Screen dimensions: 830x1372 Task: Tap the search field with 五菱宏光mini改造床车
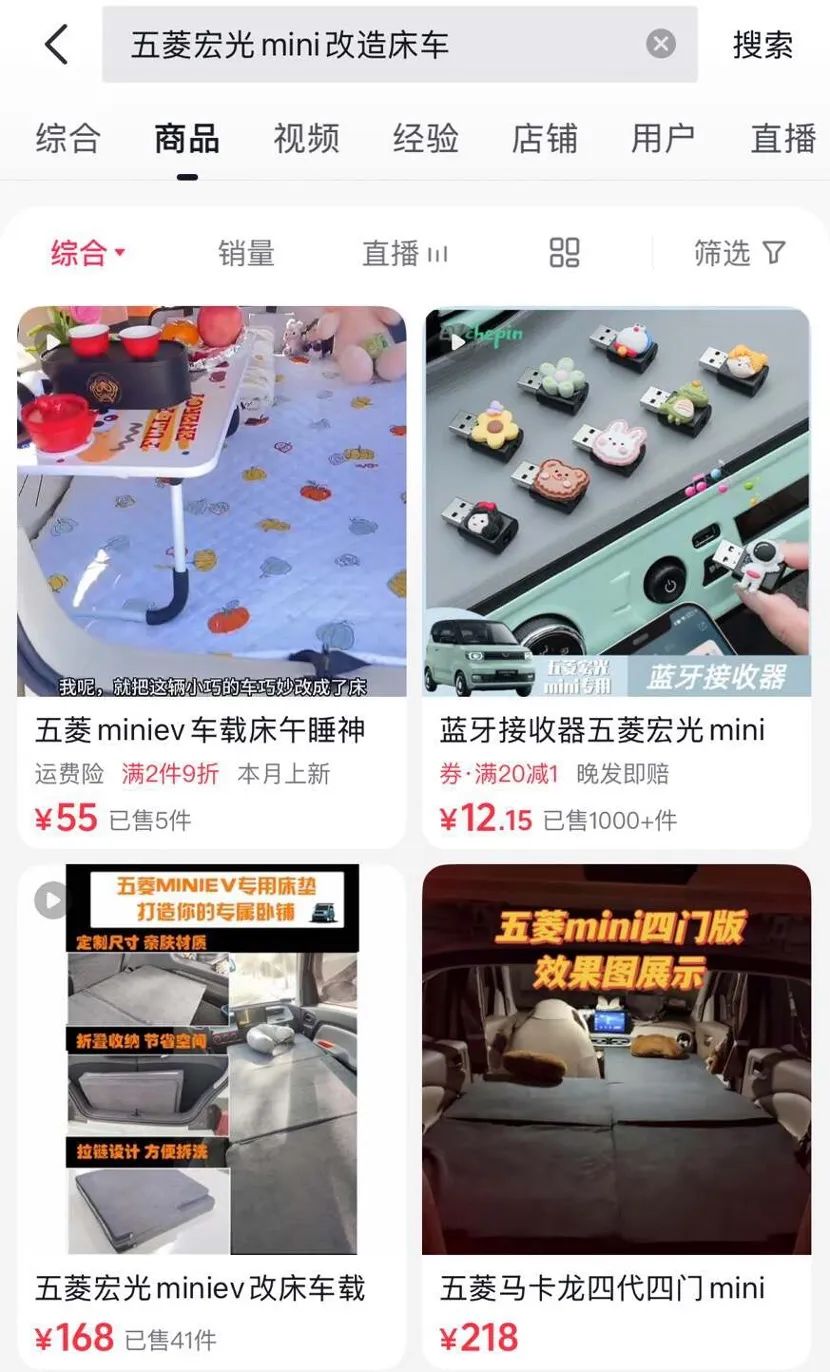399,45
